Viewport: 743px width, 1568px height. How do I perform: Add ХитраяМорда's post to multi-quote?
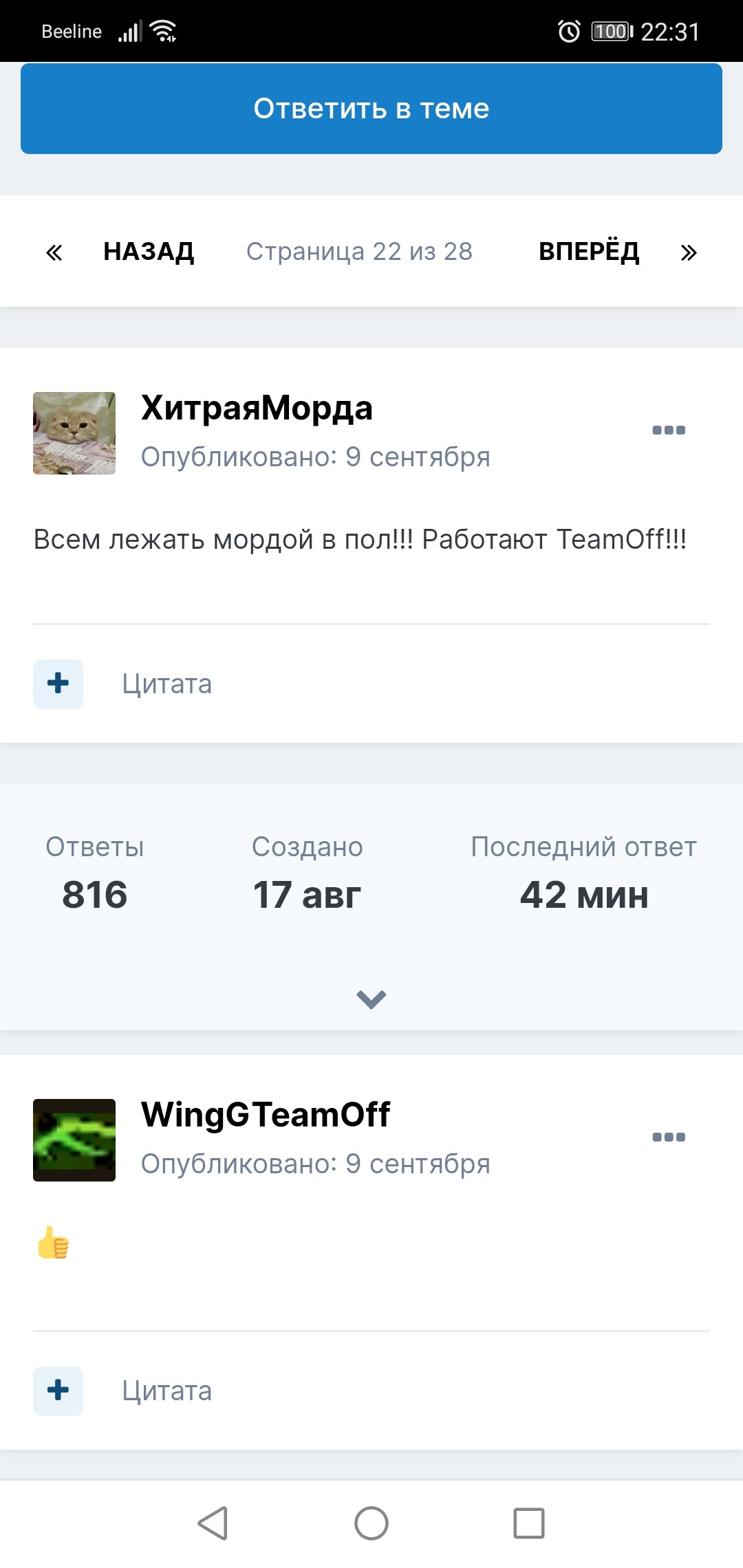coord(58,684)
